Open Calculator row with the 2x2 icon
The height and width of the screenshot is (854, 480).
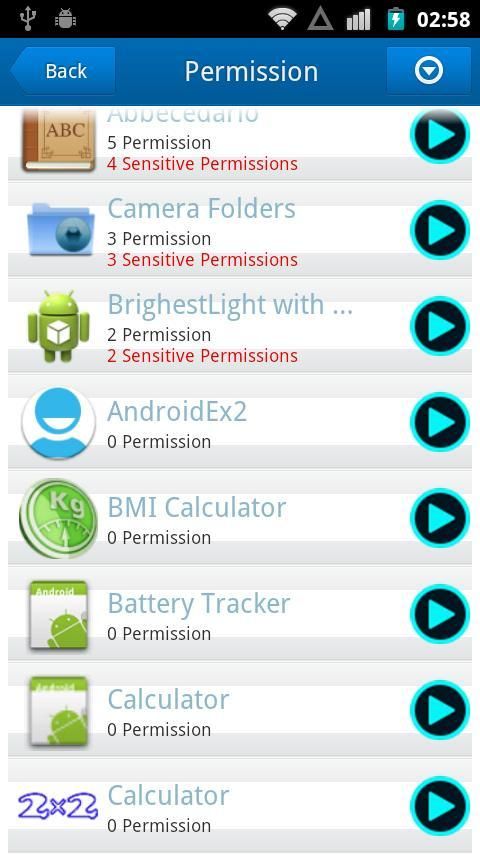[240, 806]
